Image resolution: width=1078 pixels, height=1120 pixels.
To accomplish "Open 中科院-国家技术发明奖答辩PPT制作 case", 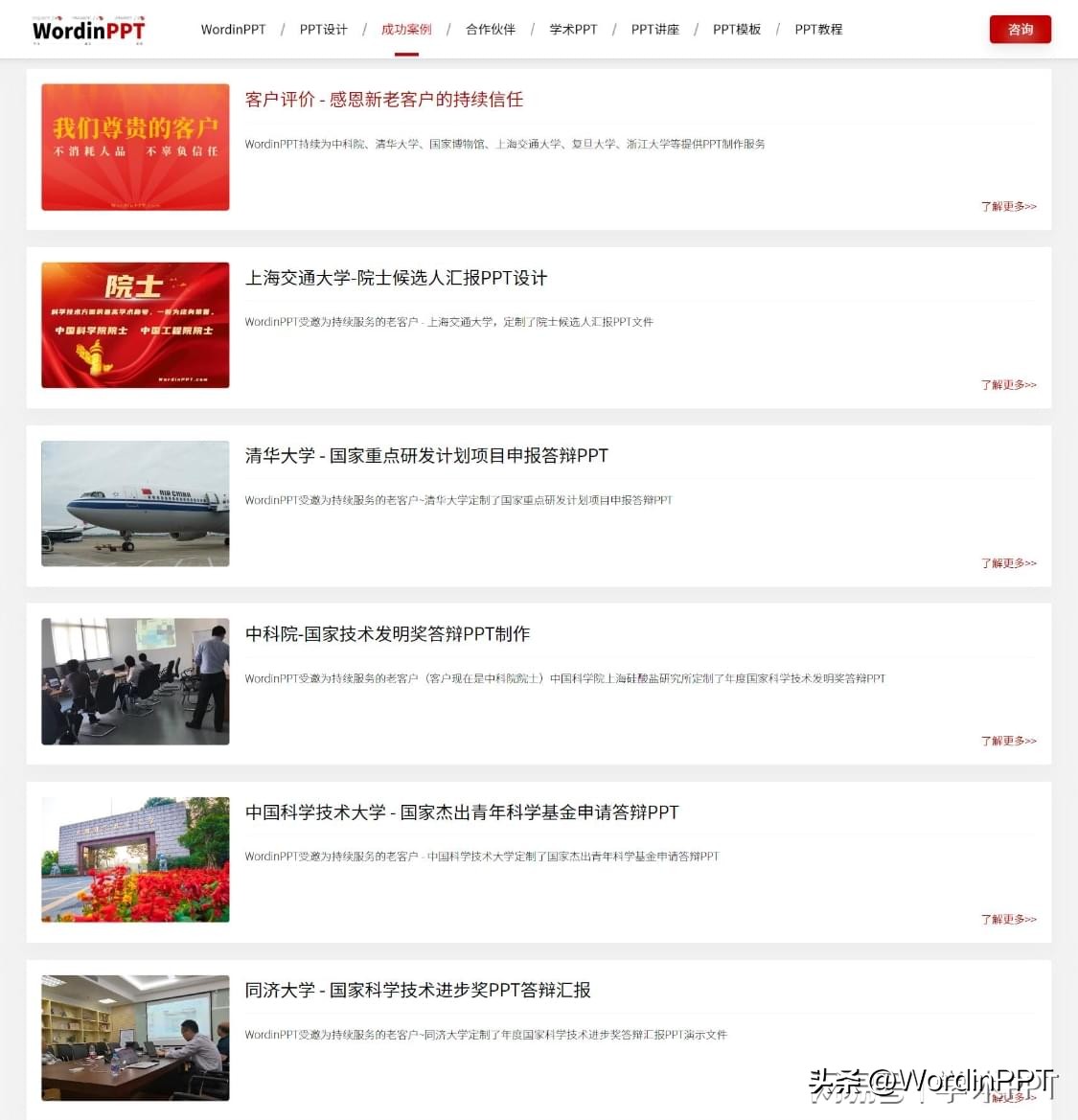I will tap(387, 634).
